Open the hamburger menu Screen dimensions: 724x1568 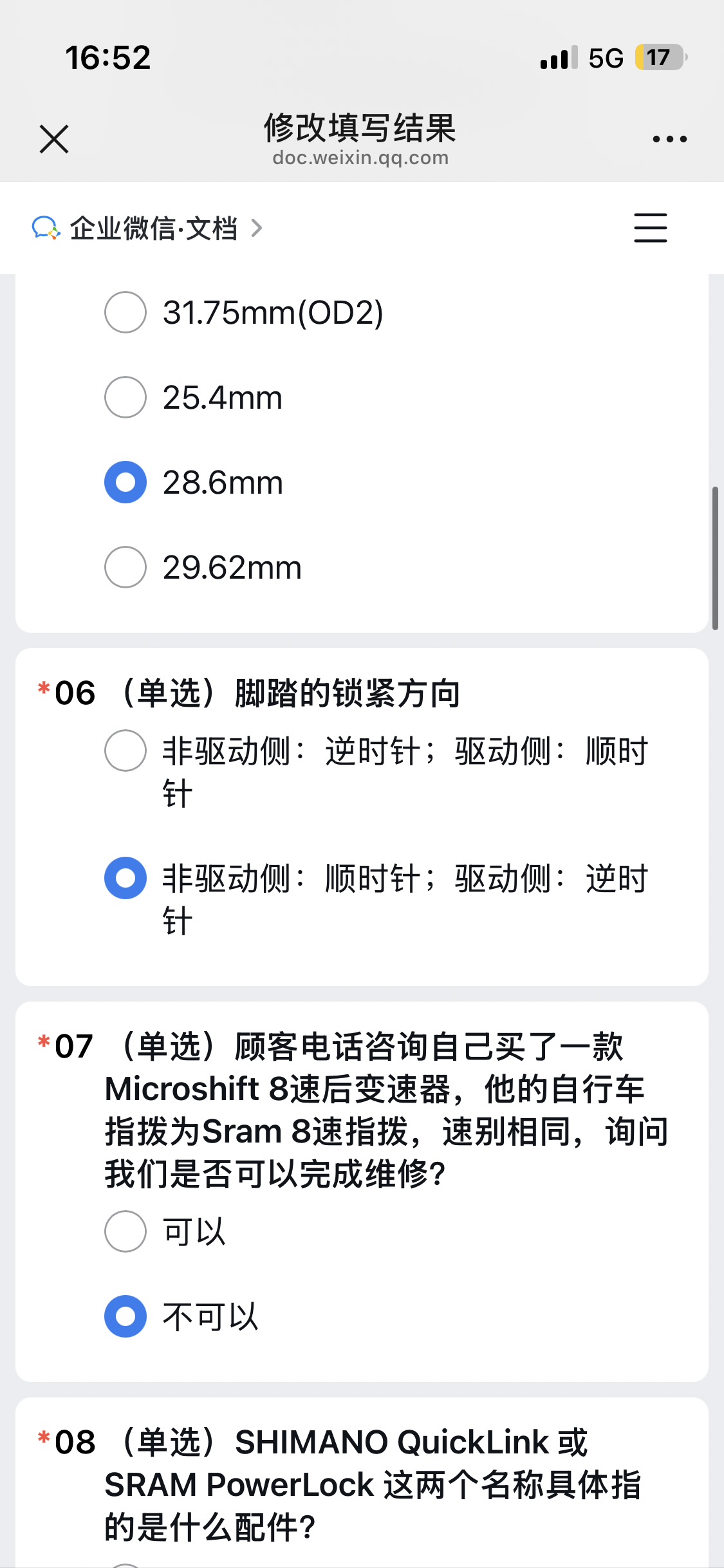650,228
